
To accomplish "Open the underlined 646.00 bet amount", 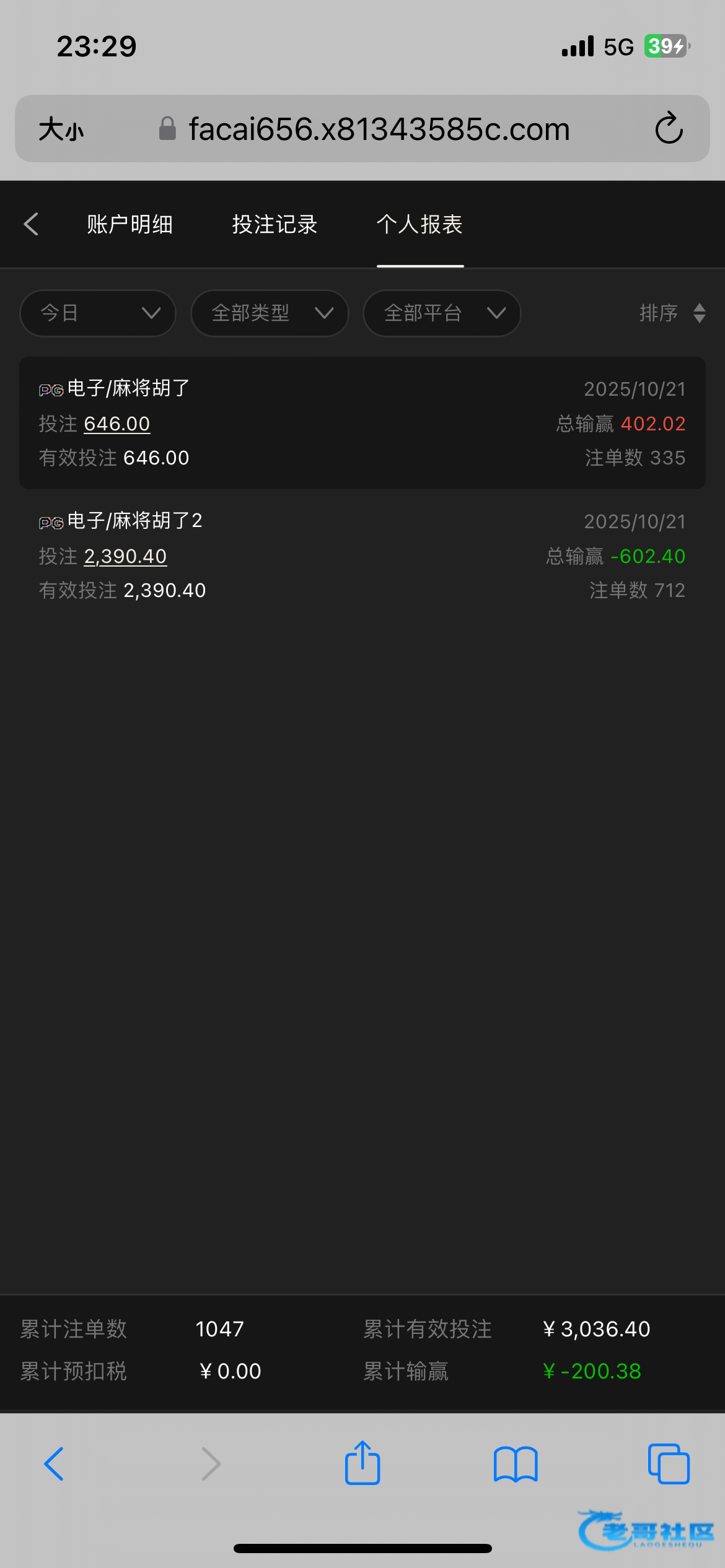I will (x=117, y=424).
